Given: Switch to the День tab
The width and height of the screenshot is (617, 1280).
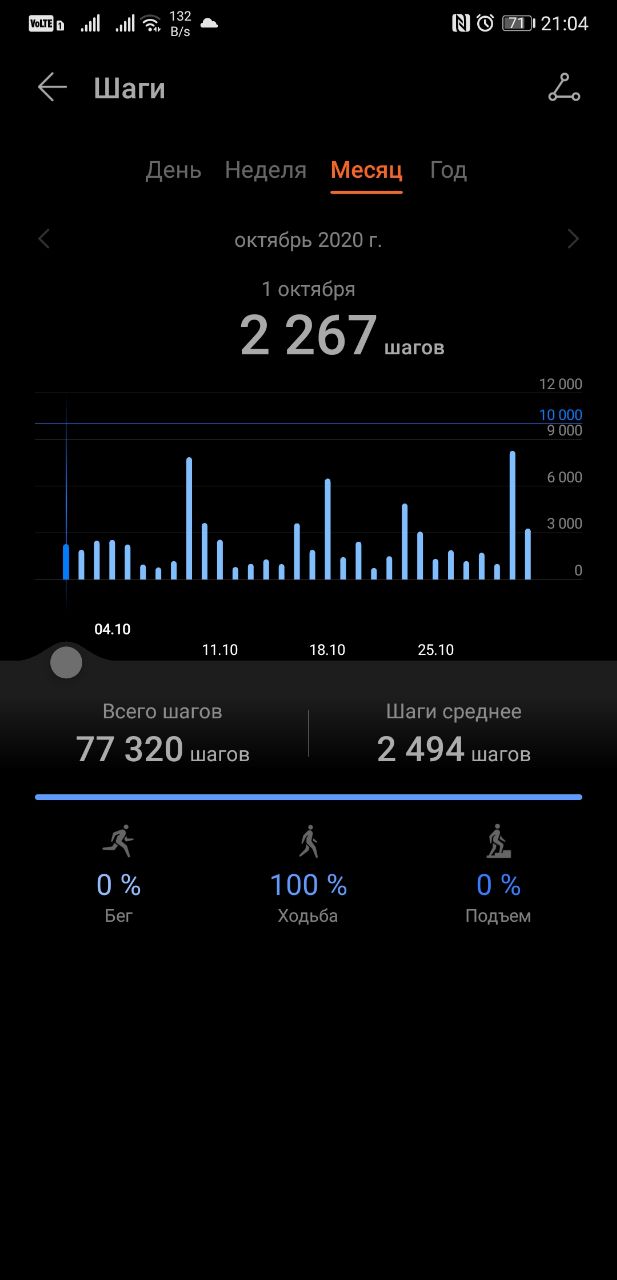Looking at the screenshot, I should 173,170.
